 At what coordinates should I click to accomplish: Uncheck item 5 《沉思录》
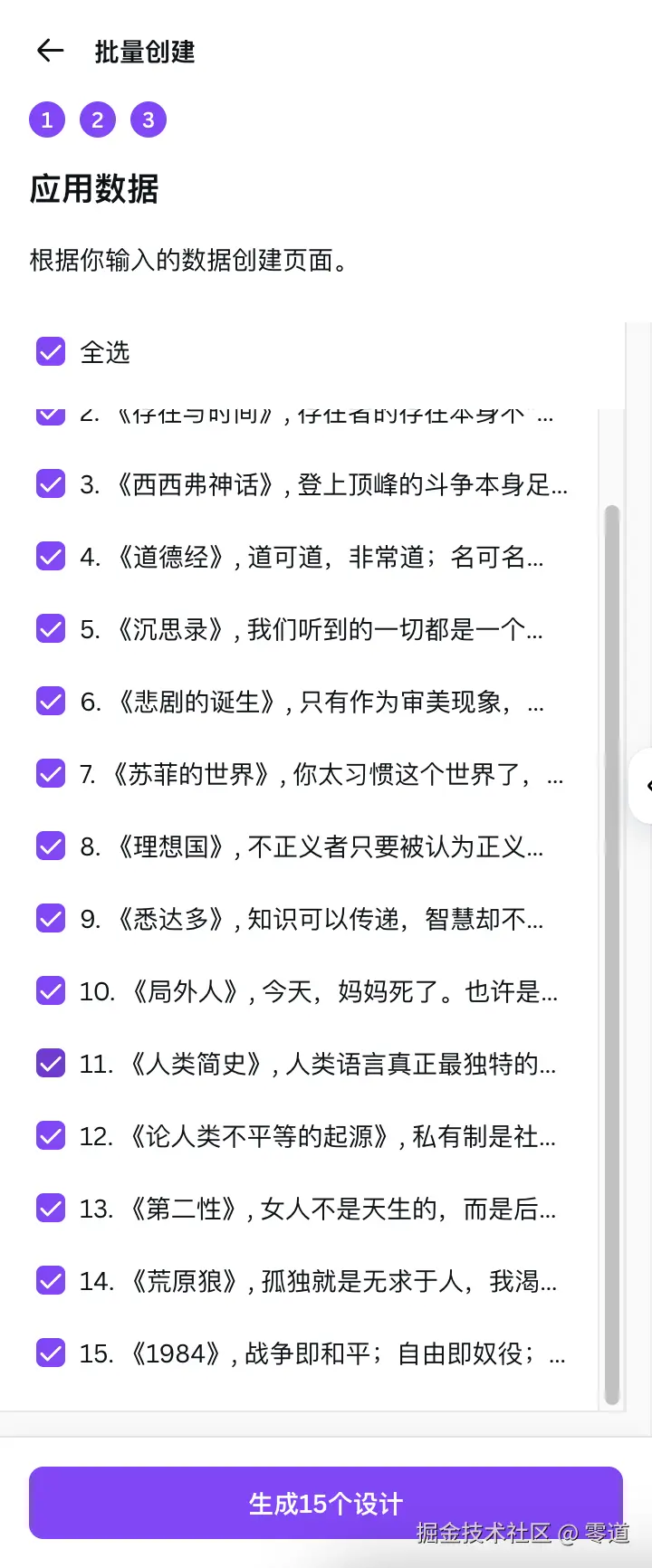point(51,629)
